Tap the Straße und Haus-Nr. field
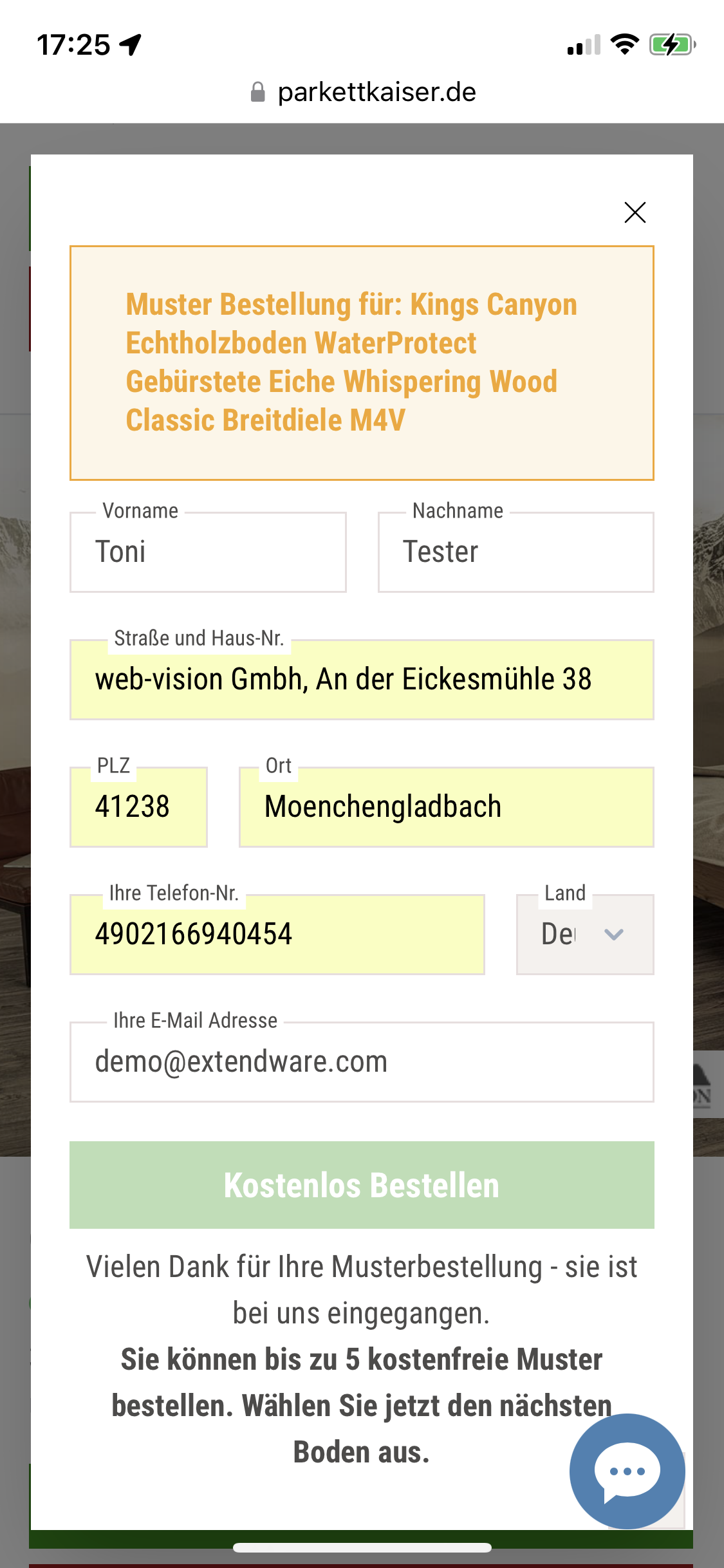The height and width of the screenshot is (1568, 724). coord(362,680)
